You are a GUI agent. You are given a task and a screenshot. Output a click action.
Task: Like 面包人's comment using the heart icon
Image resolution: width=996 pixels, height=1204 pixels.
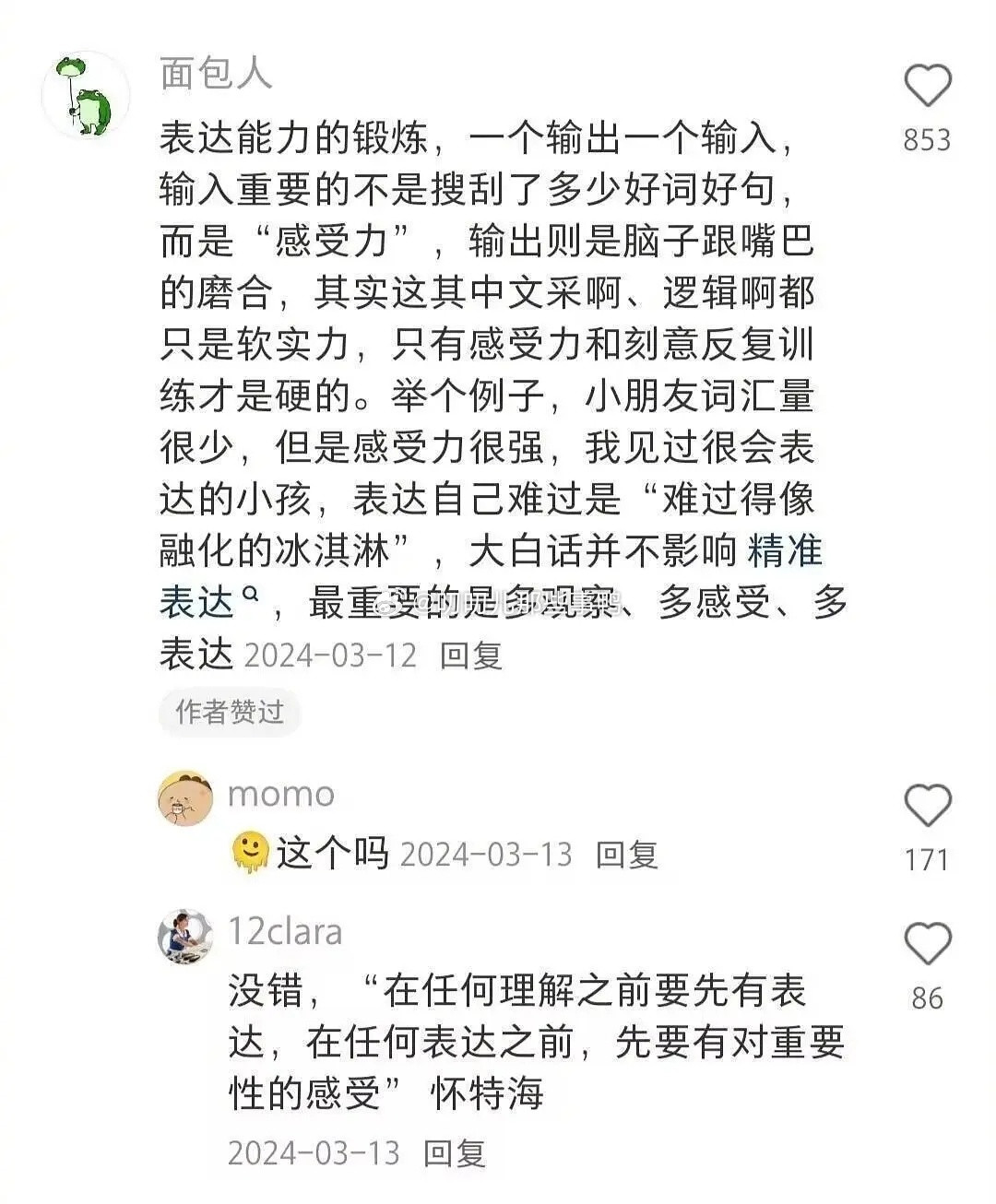click(927, 85)
